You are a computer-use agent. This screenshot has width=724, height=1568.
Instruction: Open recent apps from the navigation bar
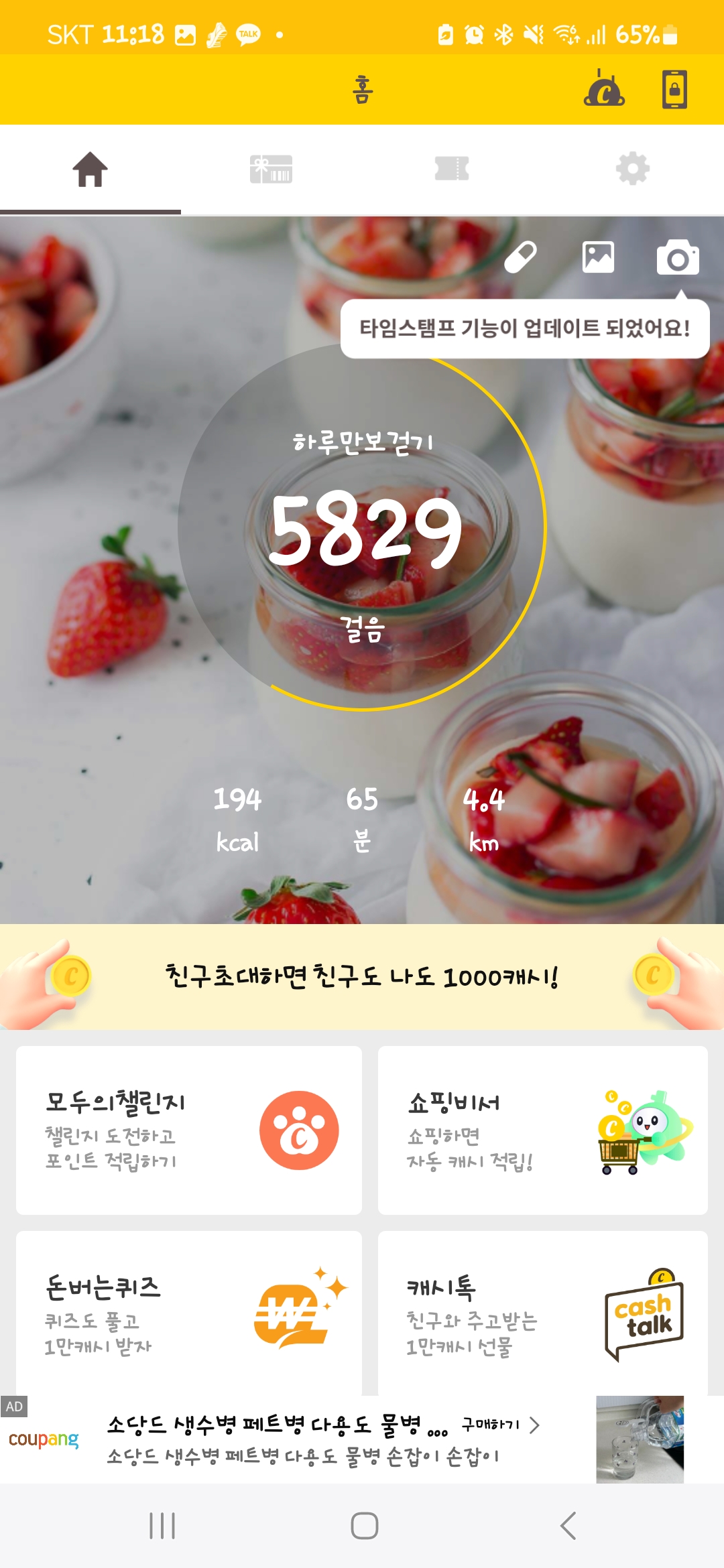coord(162,1526)
